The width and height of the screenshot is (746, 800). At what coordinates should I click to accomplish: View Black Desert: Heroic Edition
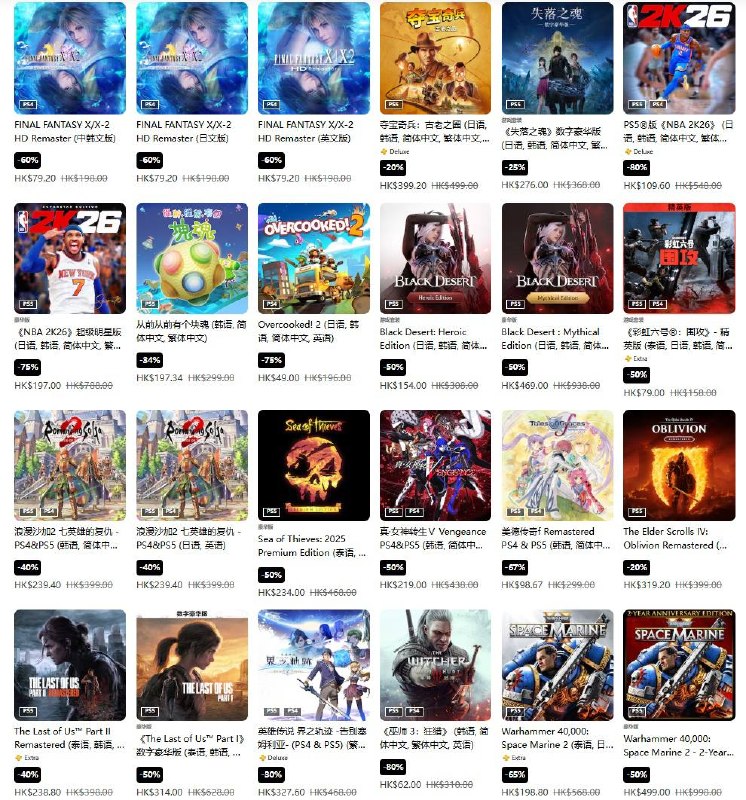(436, 259)
